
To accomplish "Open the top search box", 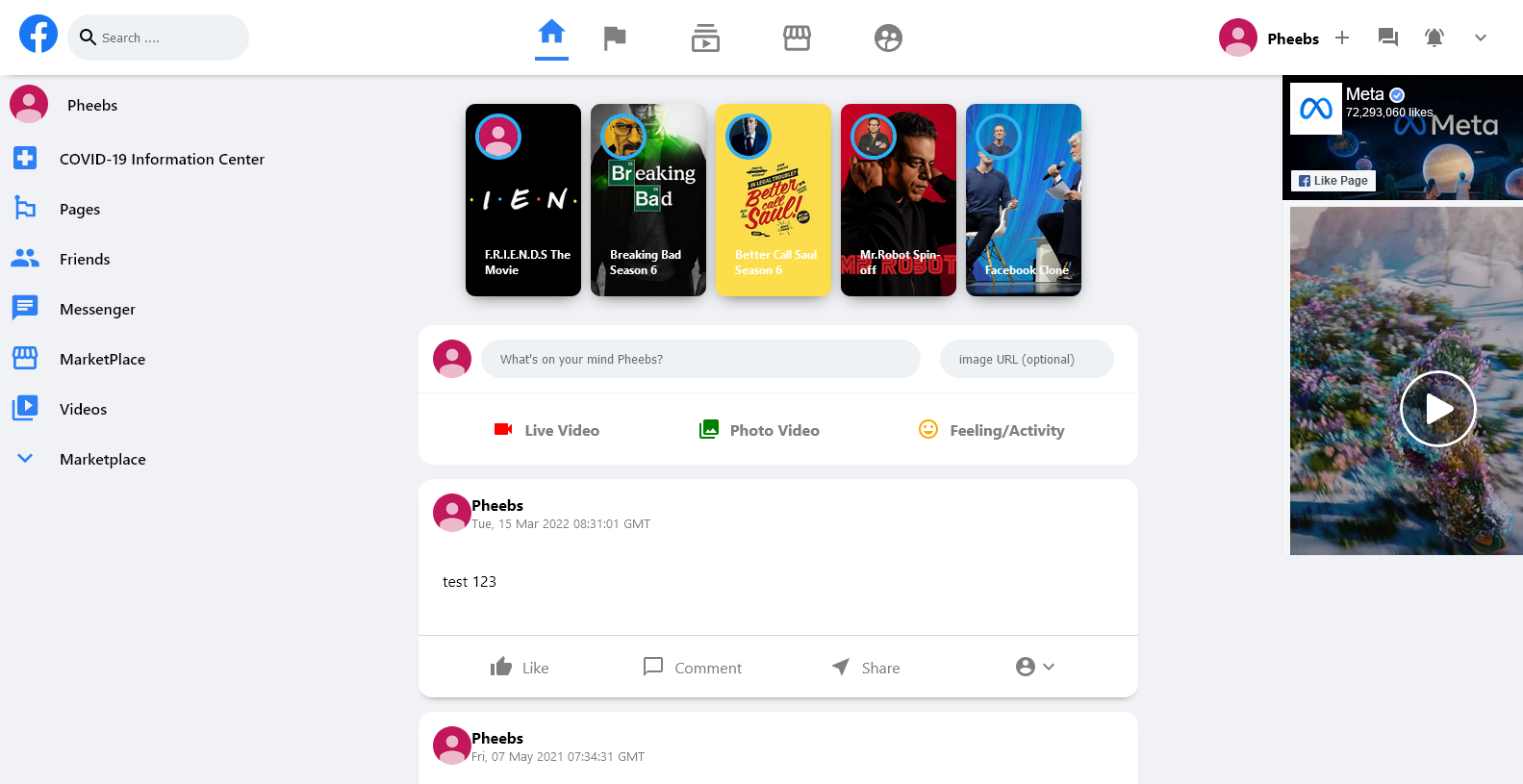I will (x=159, y=38).
